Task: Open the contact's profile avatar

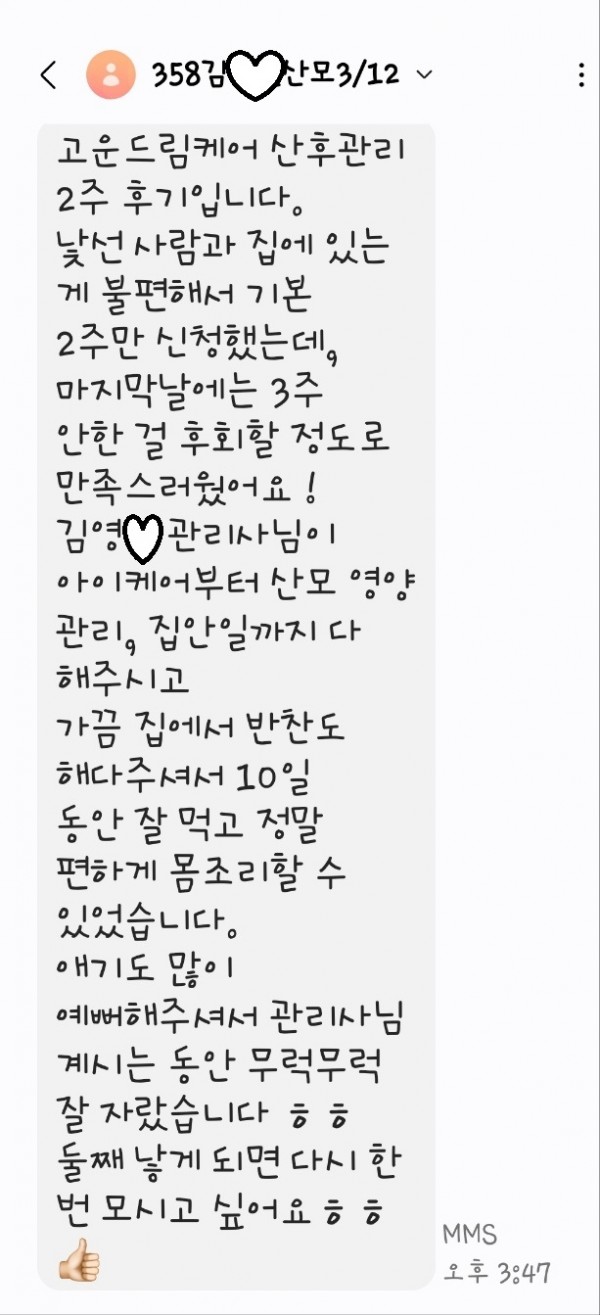Action: [111, 75]
